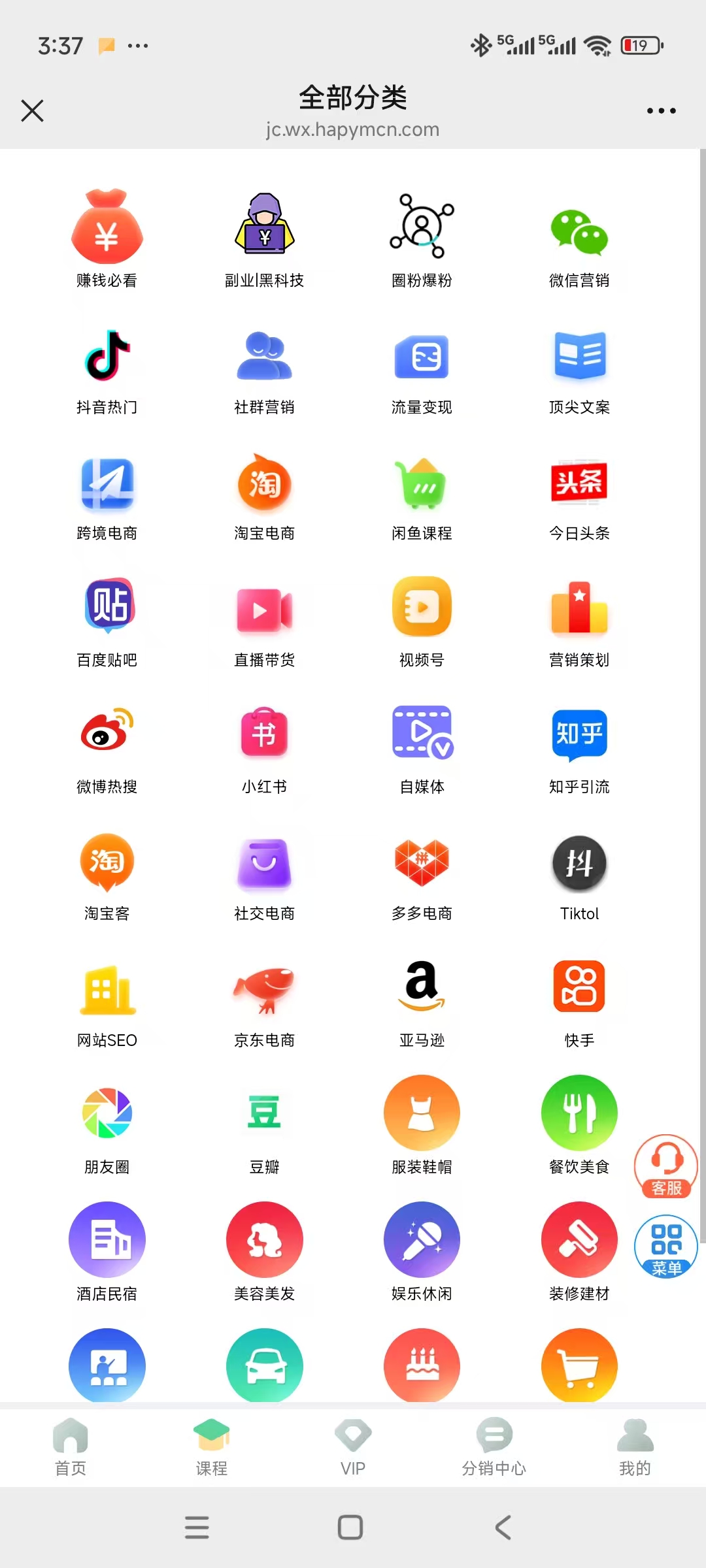706x1568 pixels.
Task: Open the floating 菜单 button
Action: (665, 1245)
